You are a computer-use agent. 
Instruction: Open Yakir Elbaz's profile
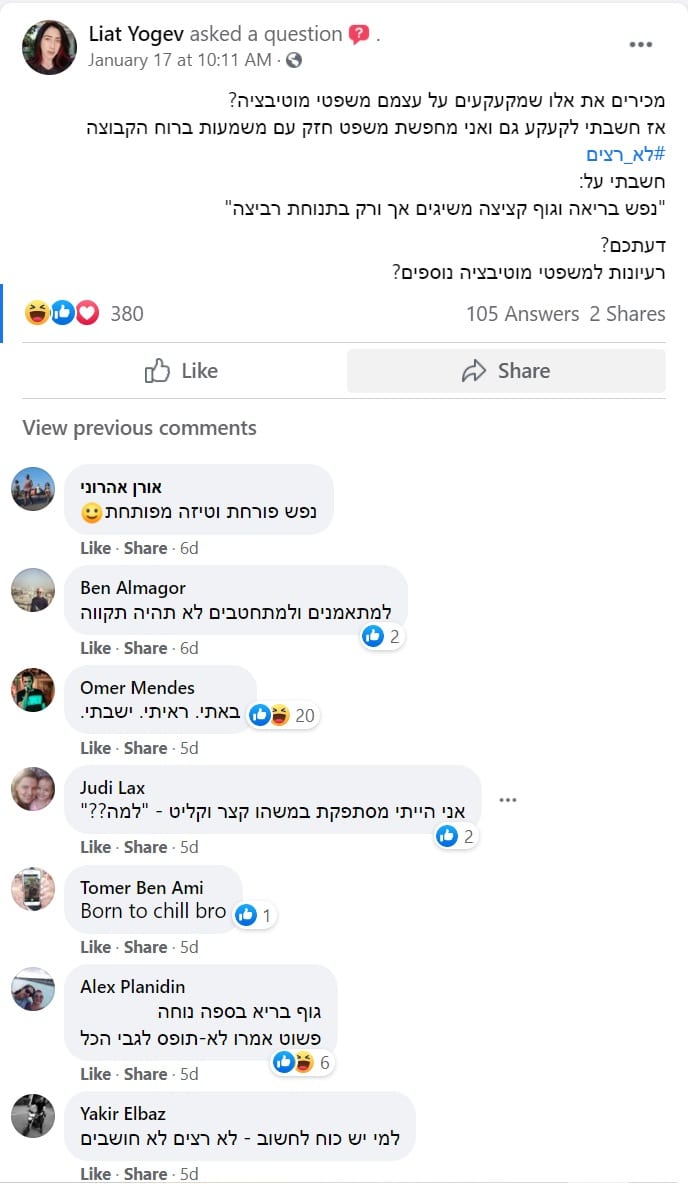click(x=123, y=1113)
